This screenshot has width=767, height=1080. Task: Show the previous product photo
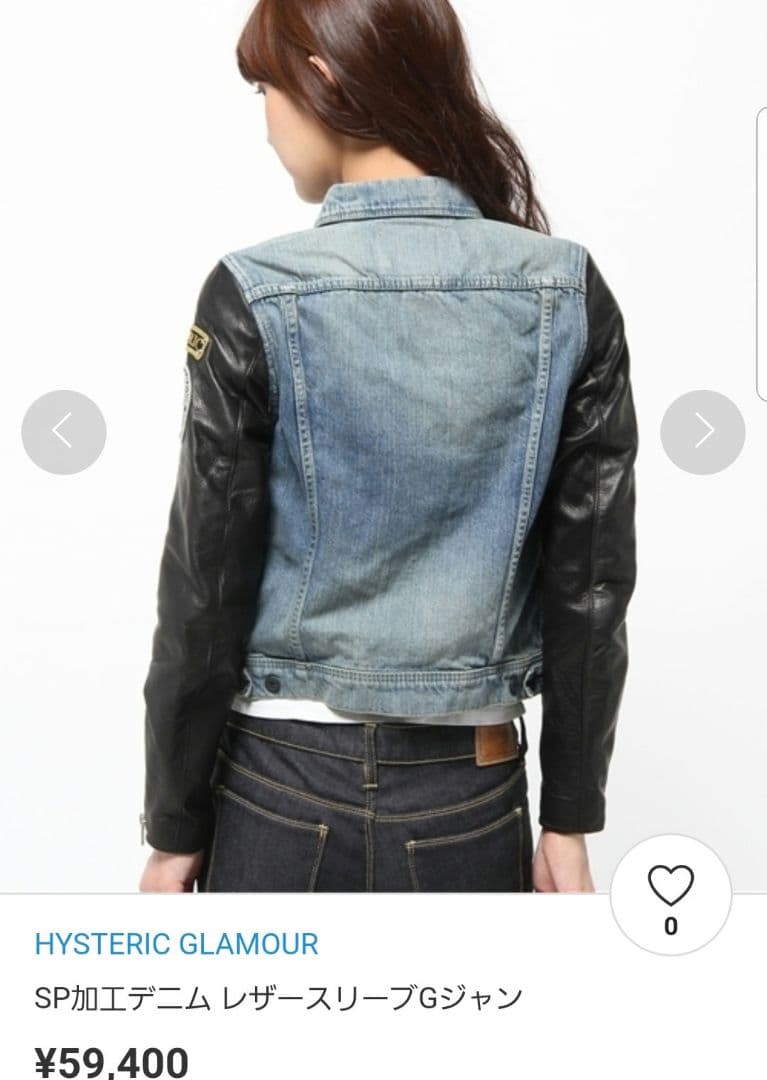click(63, 432)
